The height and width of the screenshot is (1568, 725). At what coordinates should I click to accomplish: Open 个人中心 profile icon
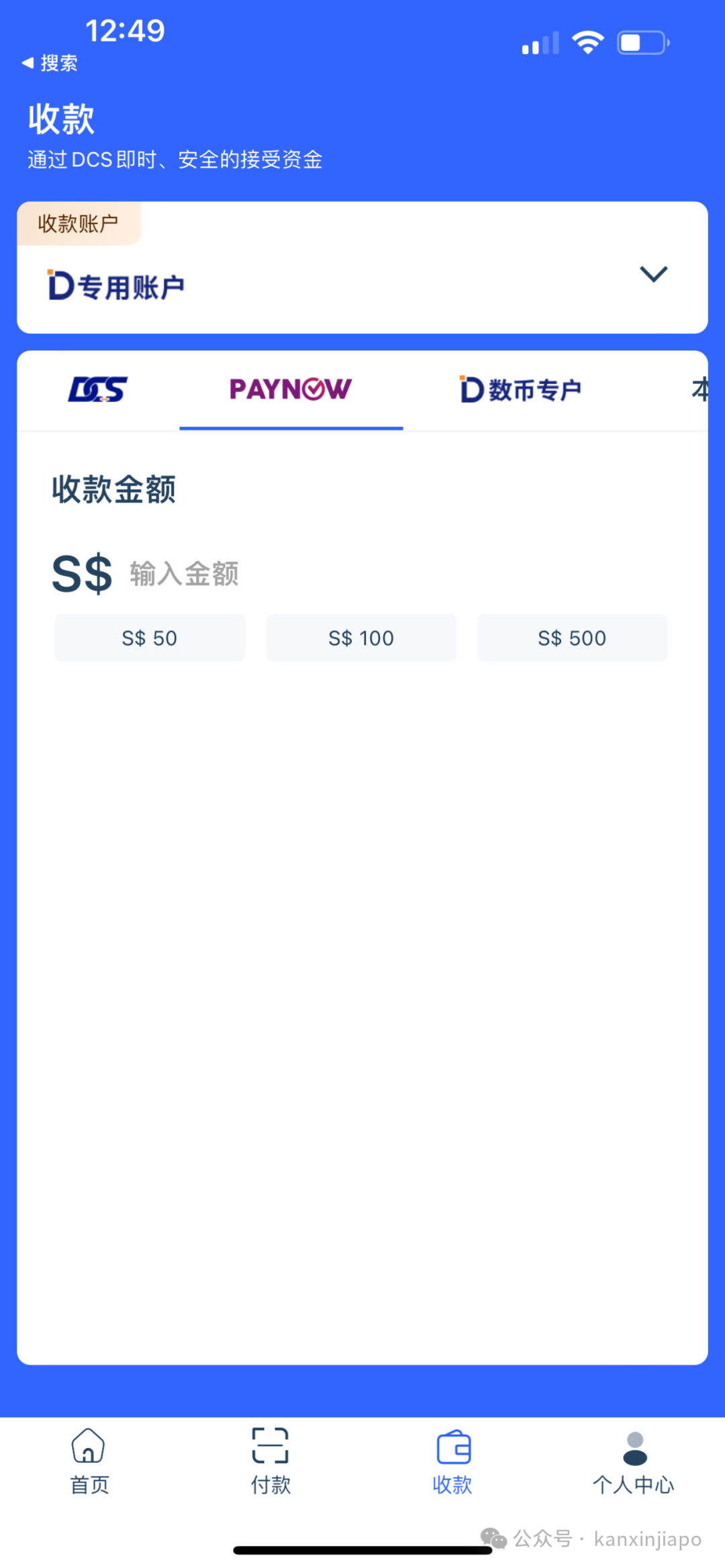[x=633, y=1447]
